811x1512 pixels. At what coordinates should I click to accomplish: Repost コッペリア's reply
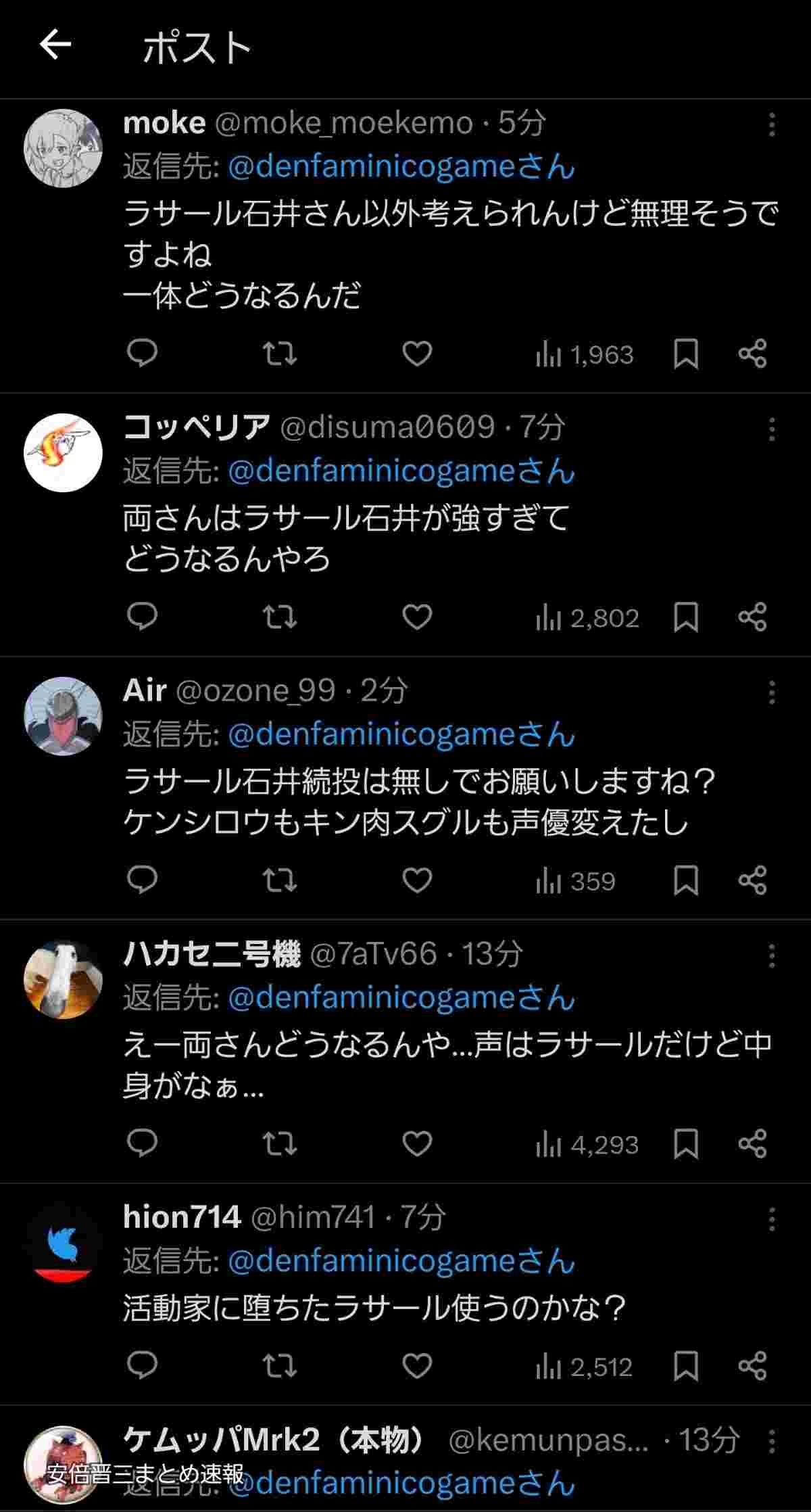click(279, 617)
